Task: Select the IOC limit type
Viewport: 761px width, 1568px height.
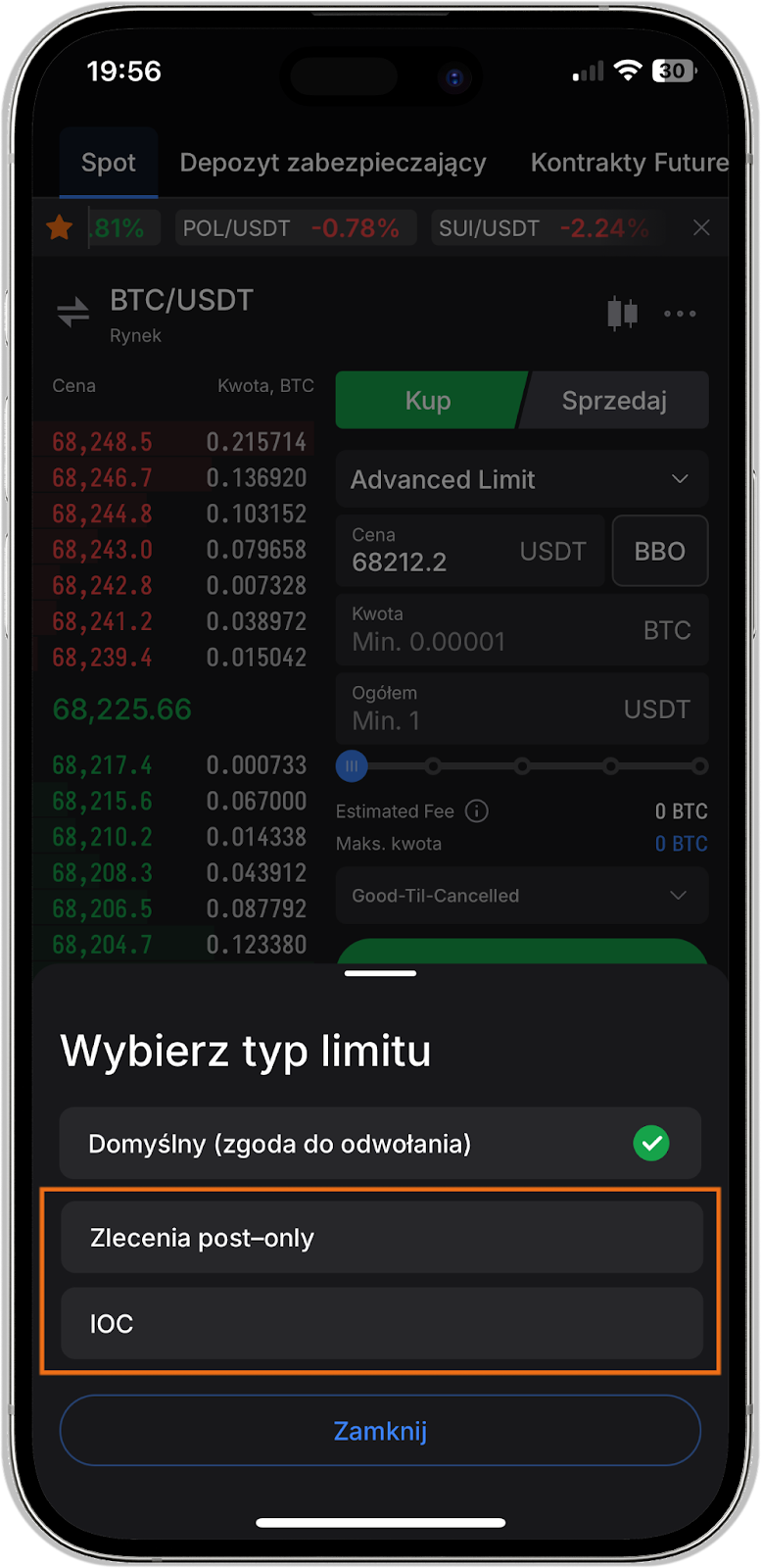Action: [x=380, y=1323]
